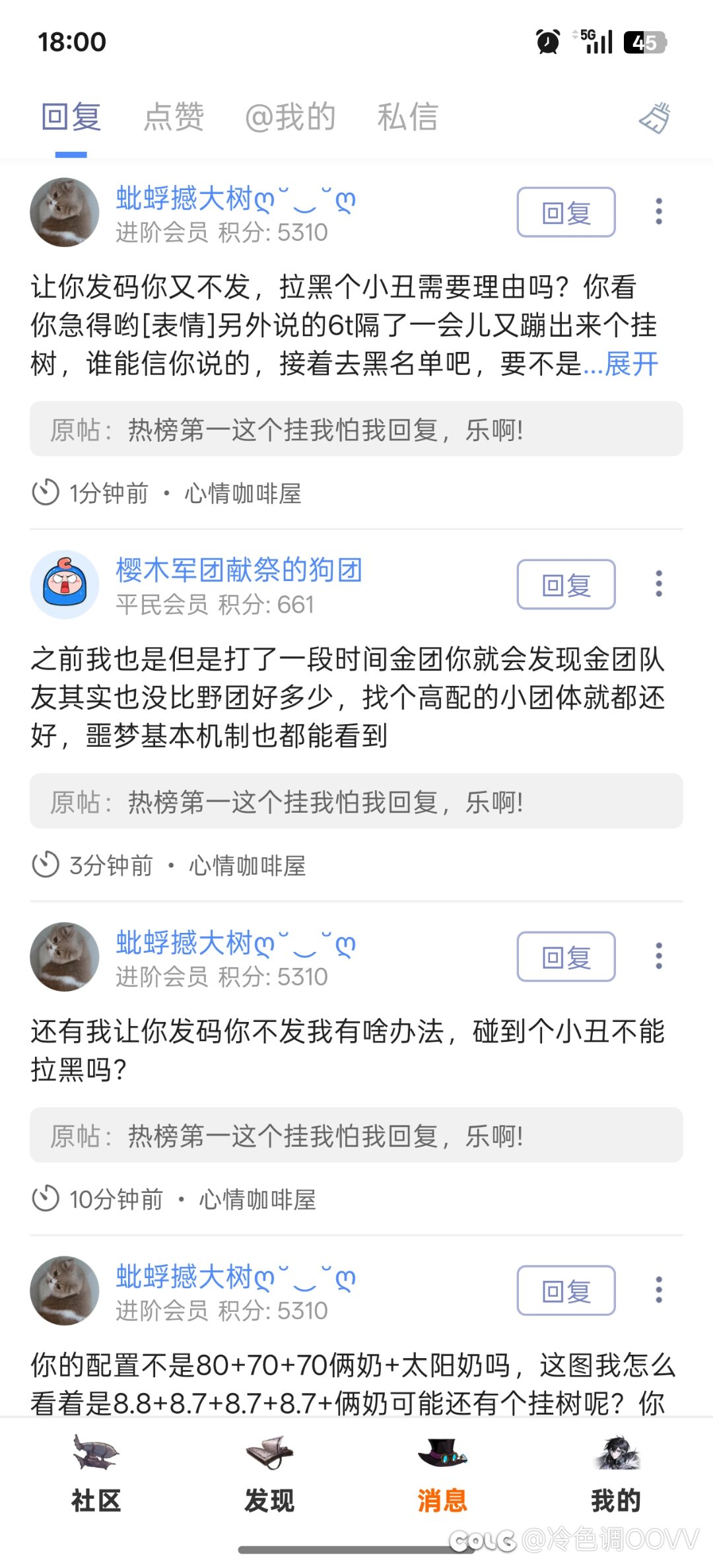Switch to the 点赞 tab

pyautogui.click(x=174, y=118)
